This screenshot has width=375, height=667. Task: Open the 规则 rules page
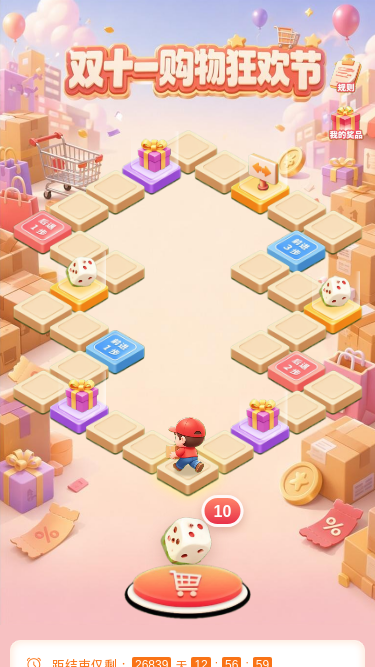345,76
